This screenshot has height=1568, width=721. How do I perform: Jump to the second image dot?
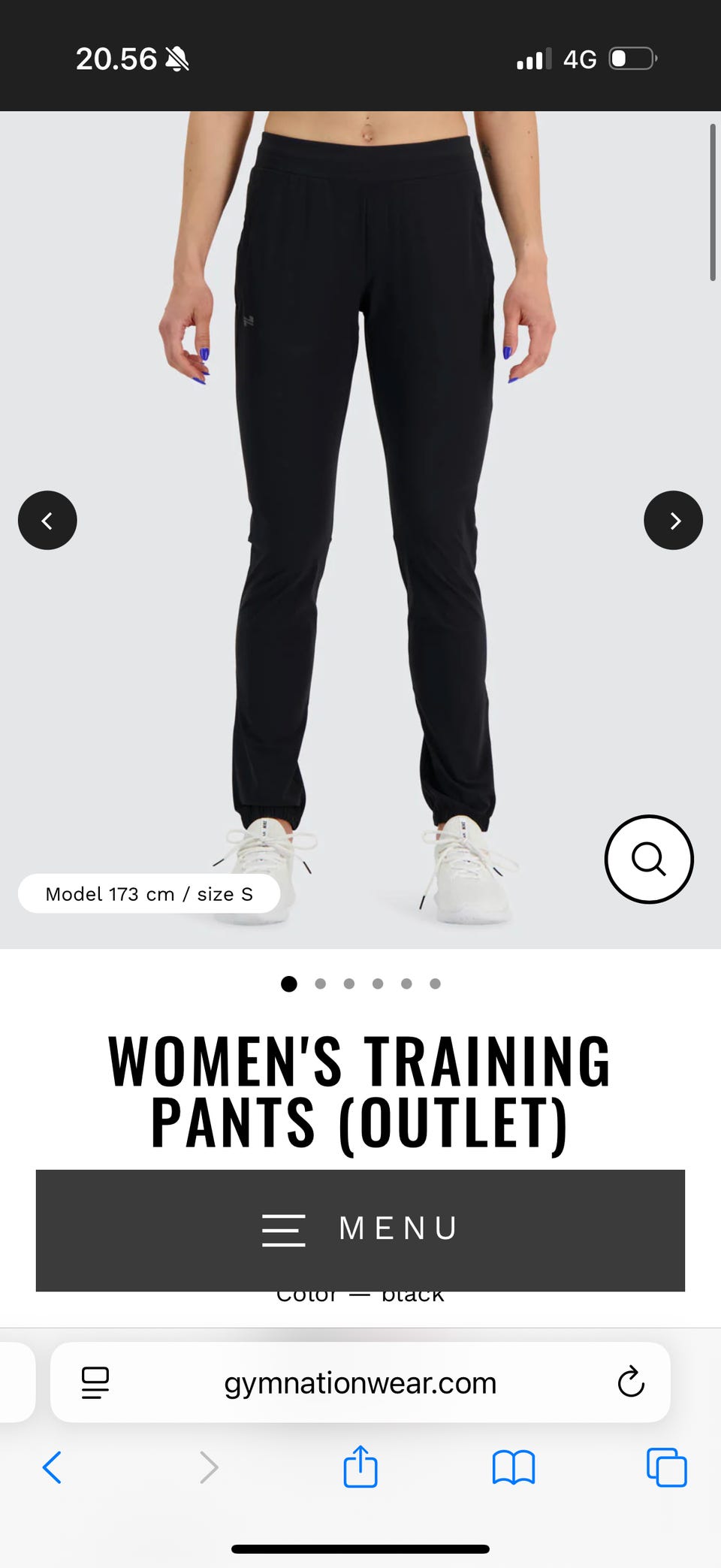click(321, 983)
